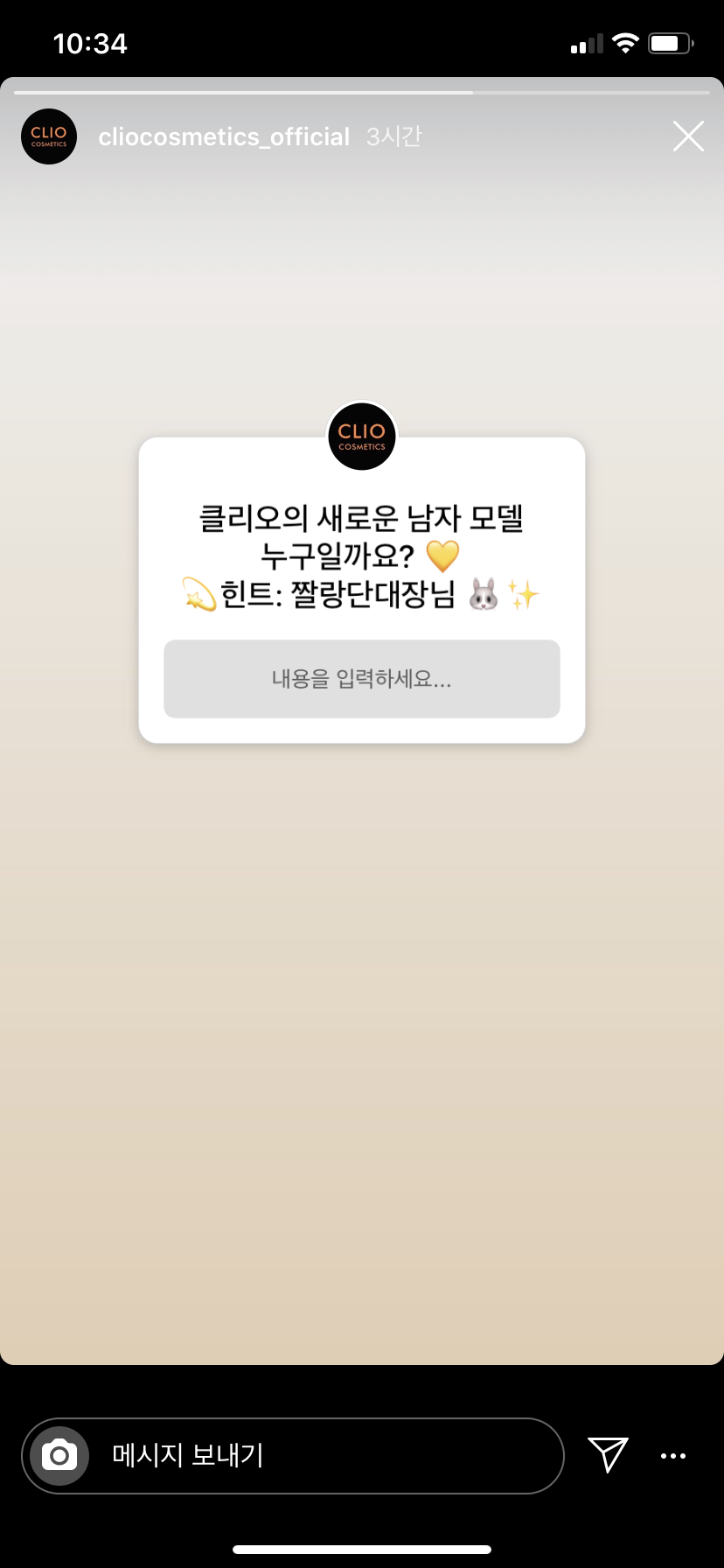The width and height of the screenshot is (724, 1568).
Task: Tap the CLIO logo on the question sticker
Action: click(361, 437)
